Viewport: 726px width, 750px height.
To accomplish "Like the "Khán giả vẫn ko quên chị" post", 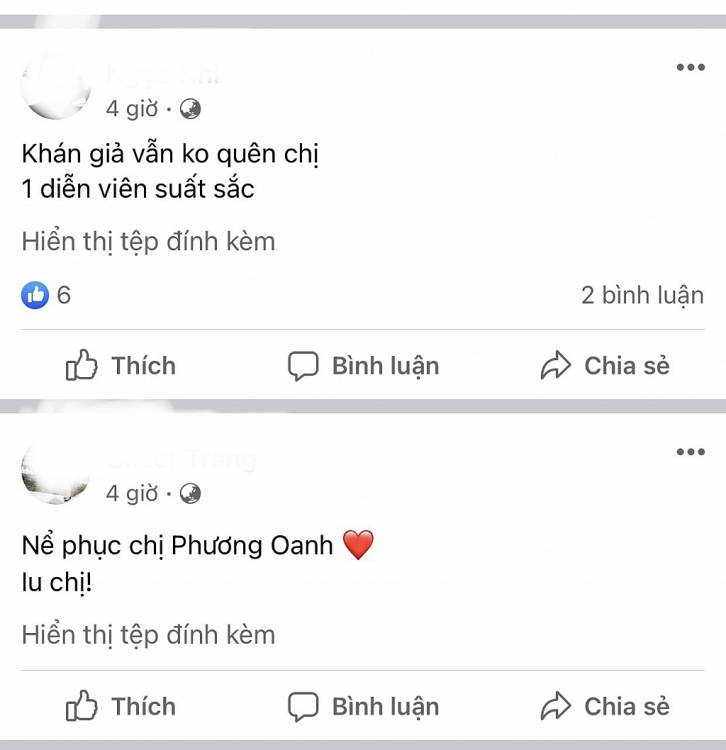I will 121,366.
